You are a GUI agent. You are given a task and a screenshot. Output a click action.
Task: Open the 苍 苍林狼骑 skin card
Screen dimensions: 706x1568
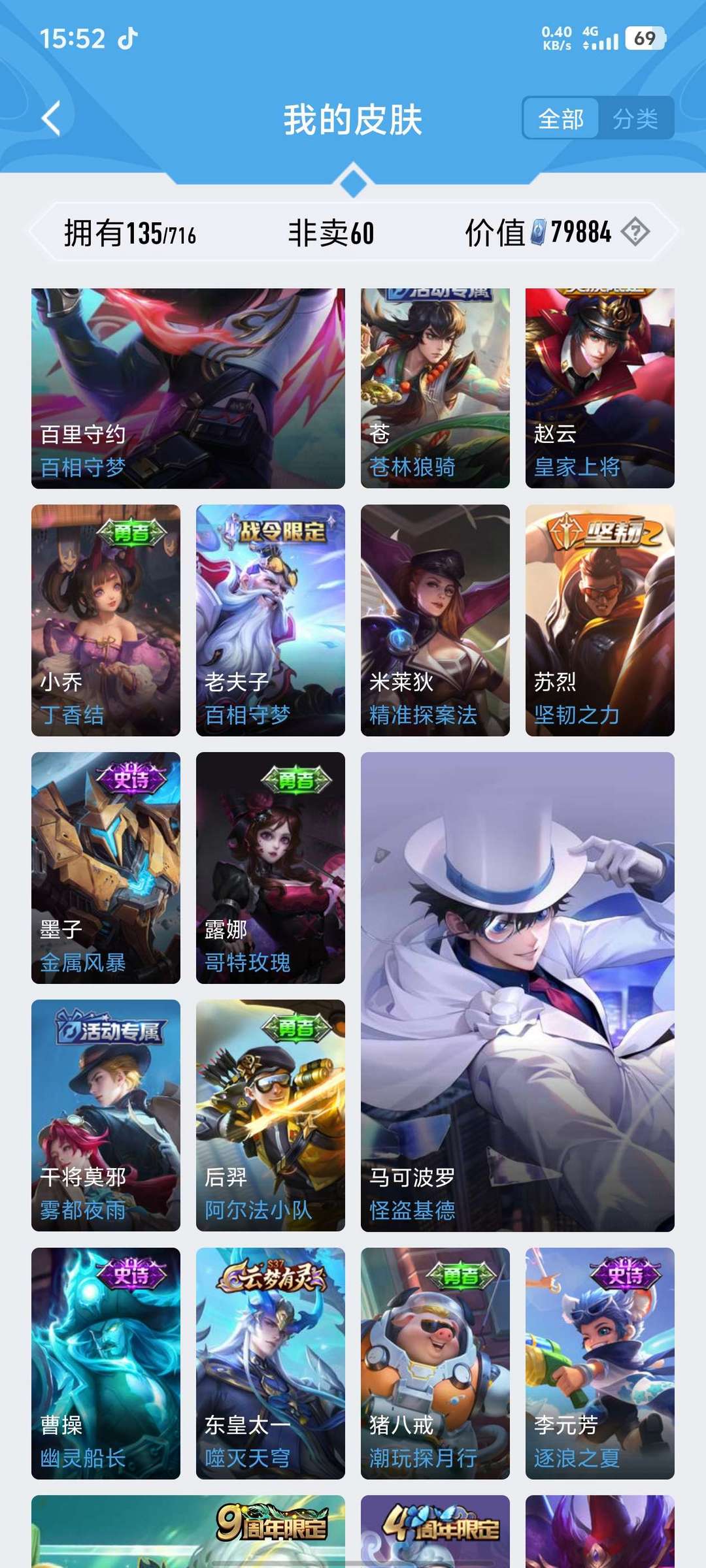[435, 388]
